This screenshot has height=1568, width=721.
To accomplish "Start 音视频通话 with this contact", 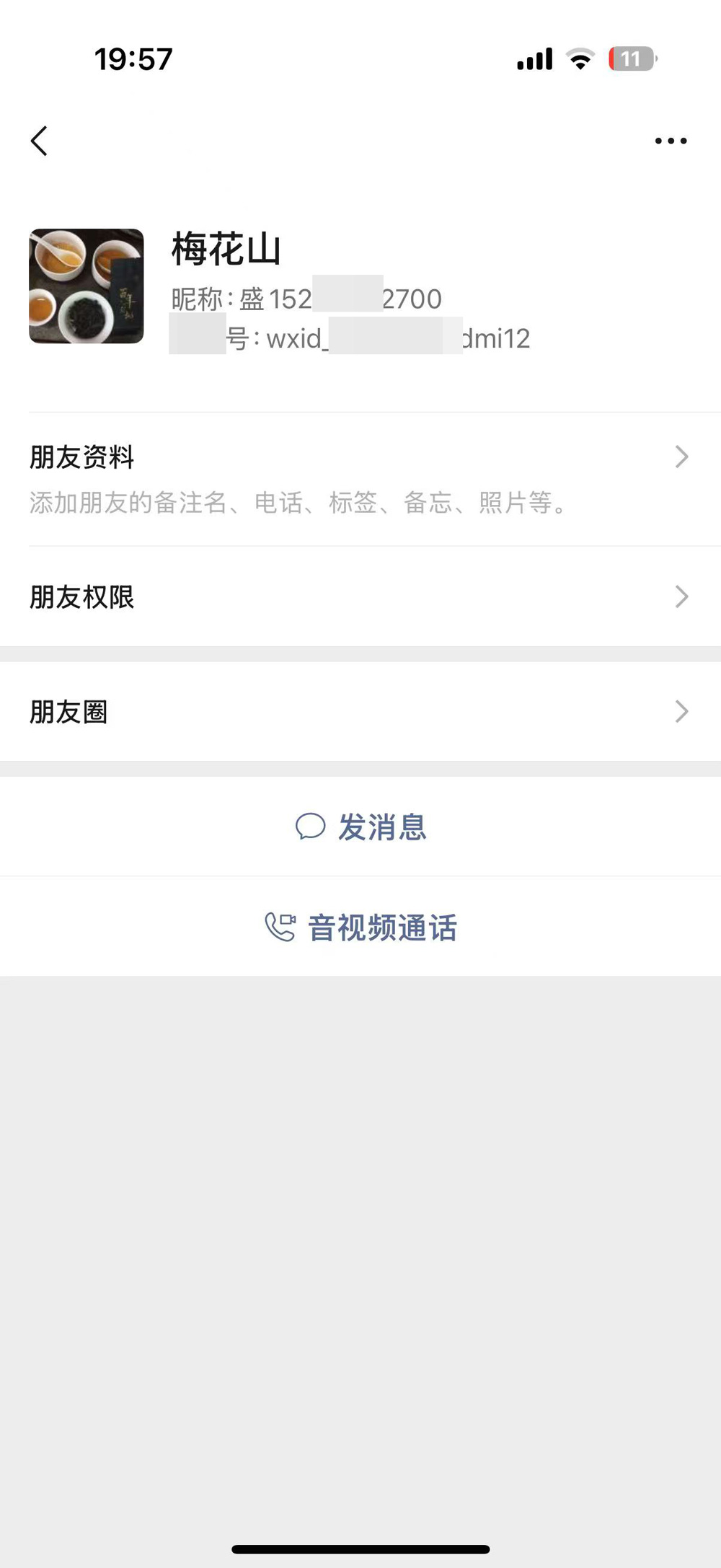I will (x=360, y=927).
